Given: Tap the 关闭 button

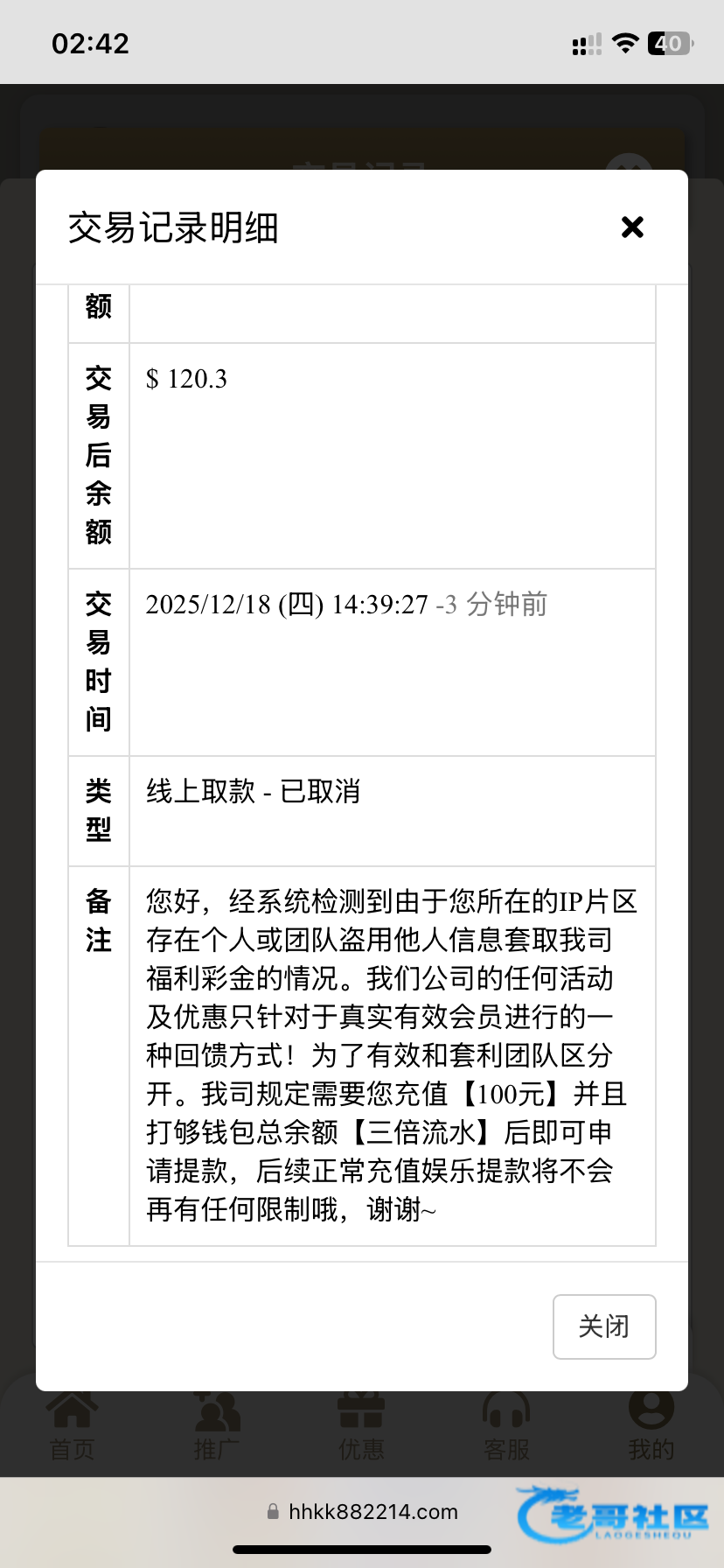Looking at the screenshot, I should [x=604, y=1326].
